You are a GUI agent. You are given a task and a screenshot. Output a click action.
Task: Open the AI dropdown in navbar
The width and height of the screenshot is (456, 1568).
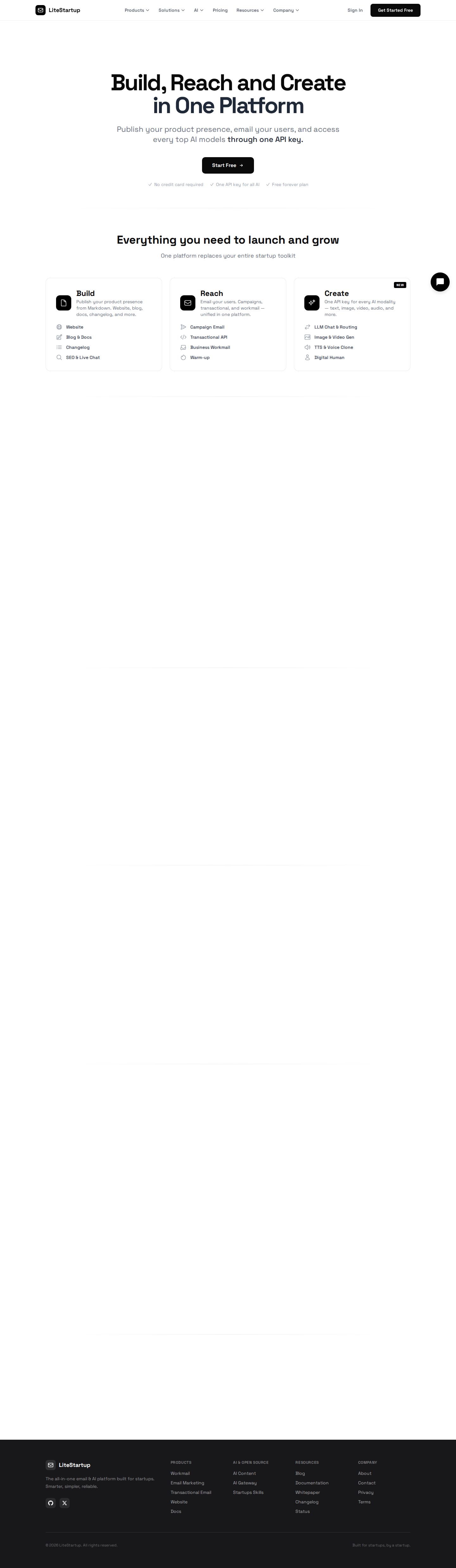(x=199, y=10)
